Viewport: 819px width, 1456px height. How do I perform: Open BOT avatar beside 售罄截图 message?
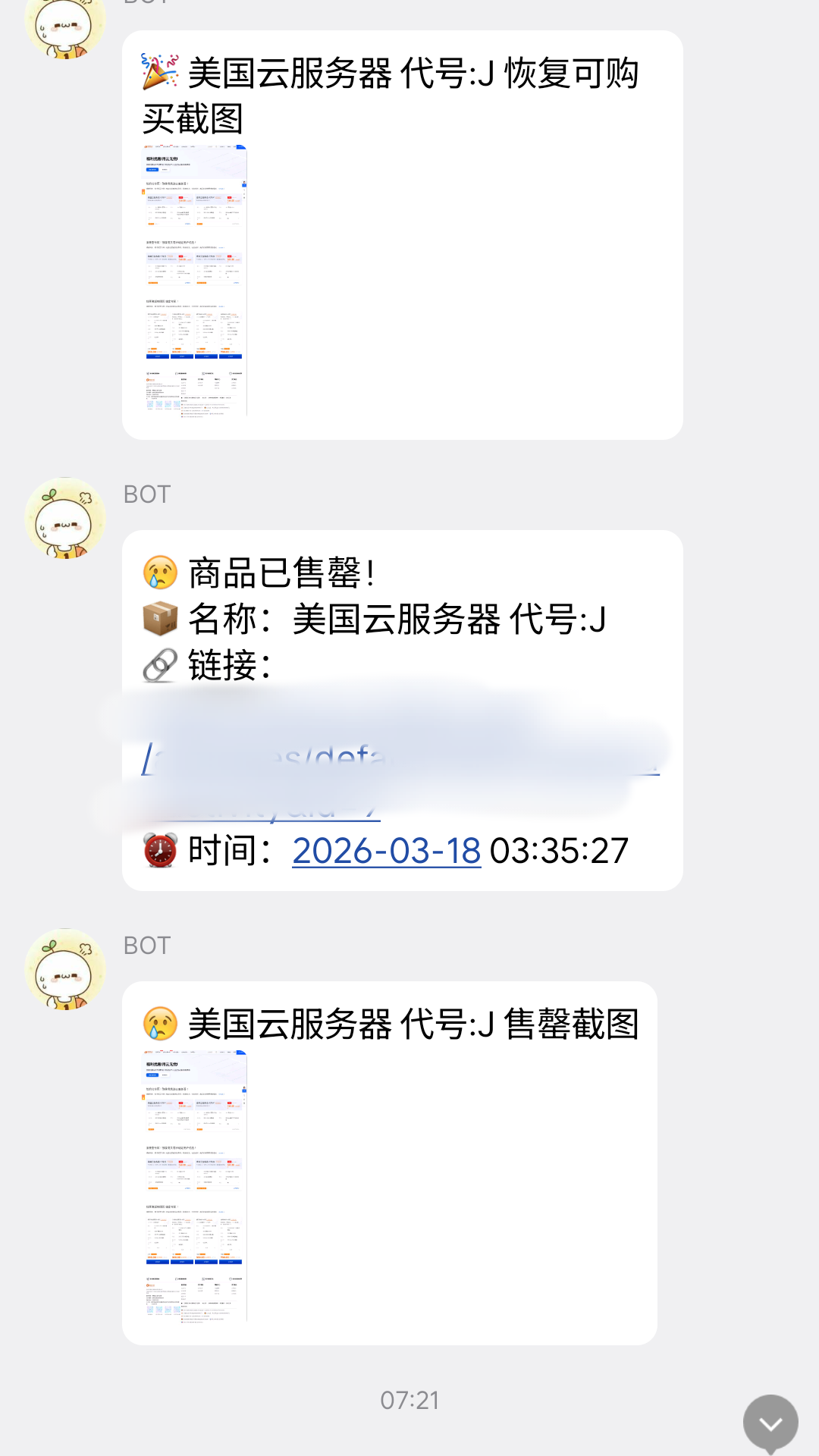(65, 969)
